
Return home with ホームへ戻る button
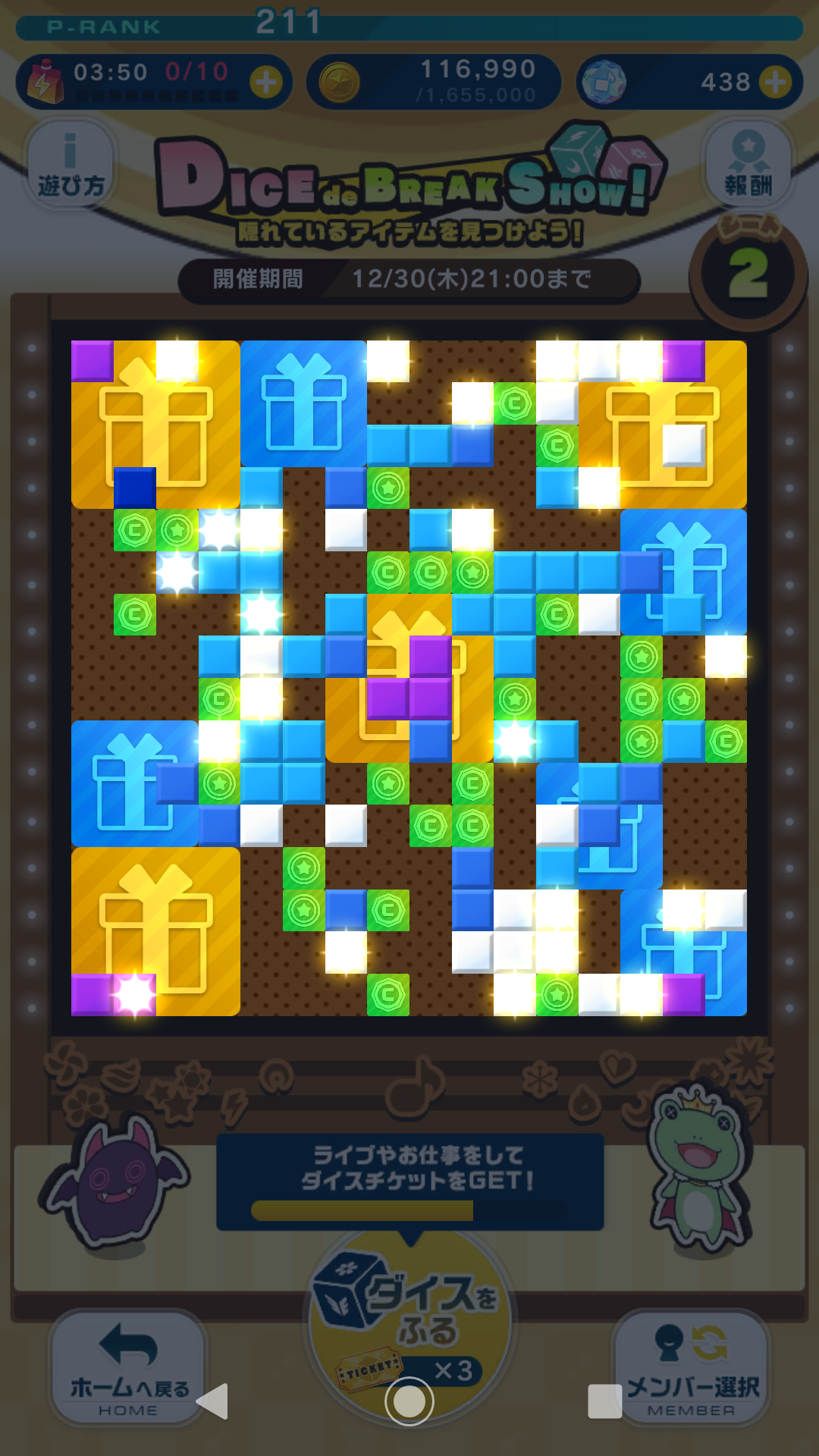click(x=128, y=1367)
